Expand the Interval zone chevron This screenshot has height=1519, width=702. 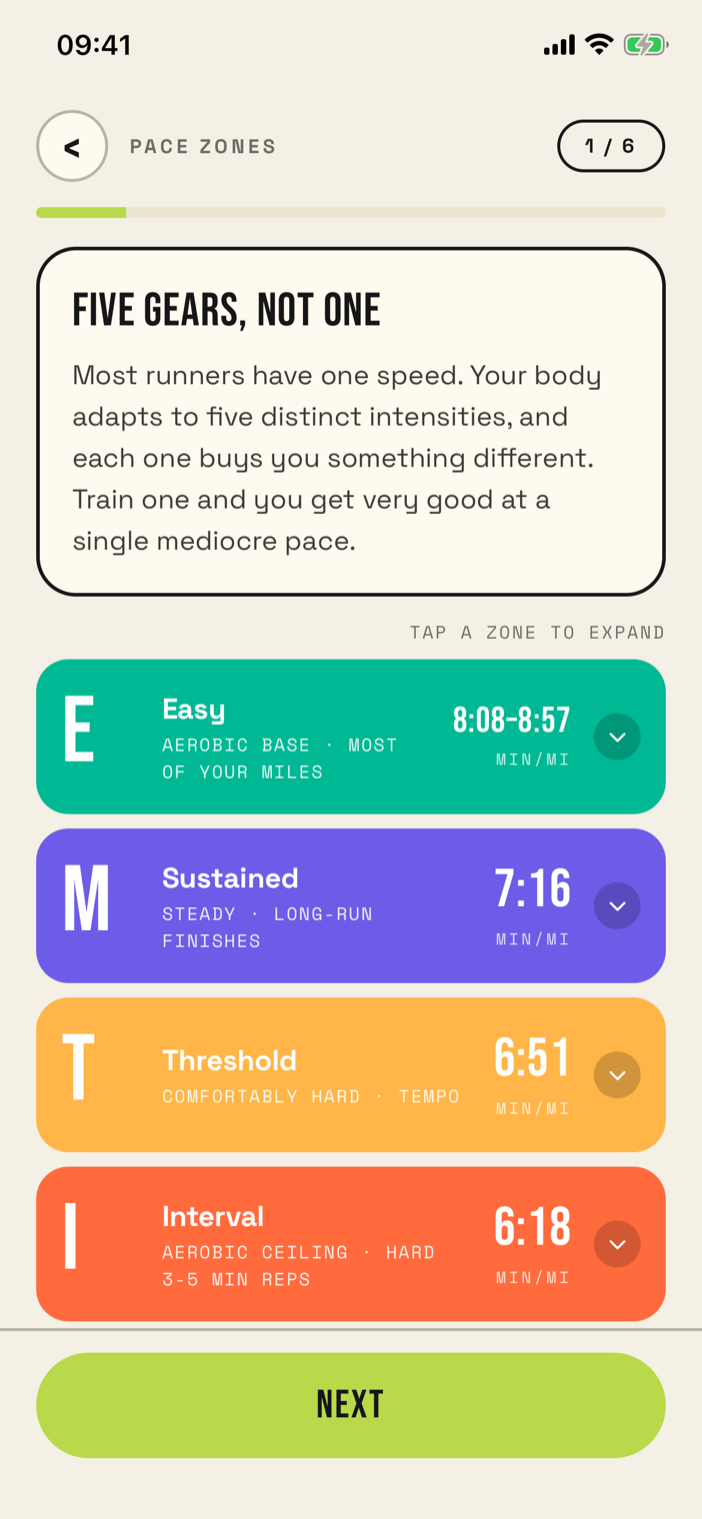(x=617, y=1244)
